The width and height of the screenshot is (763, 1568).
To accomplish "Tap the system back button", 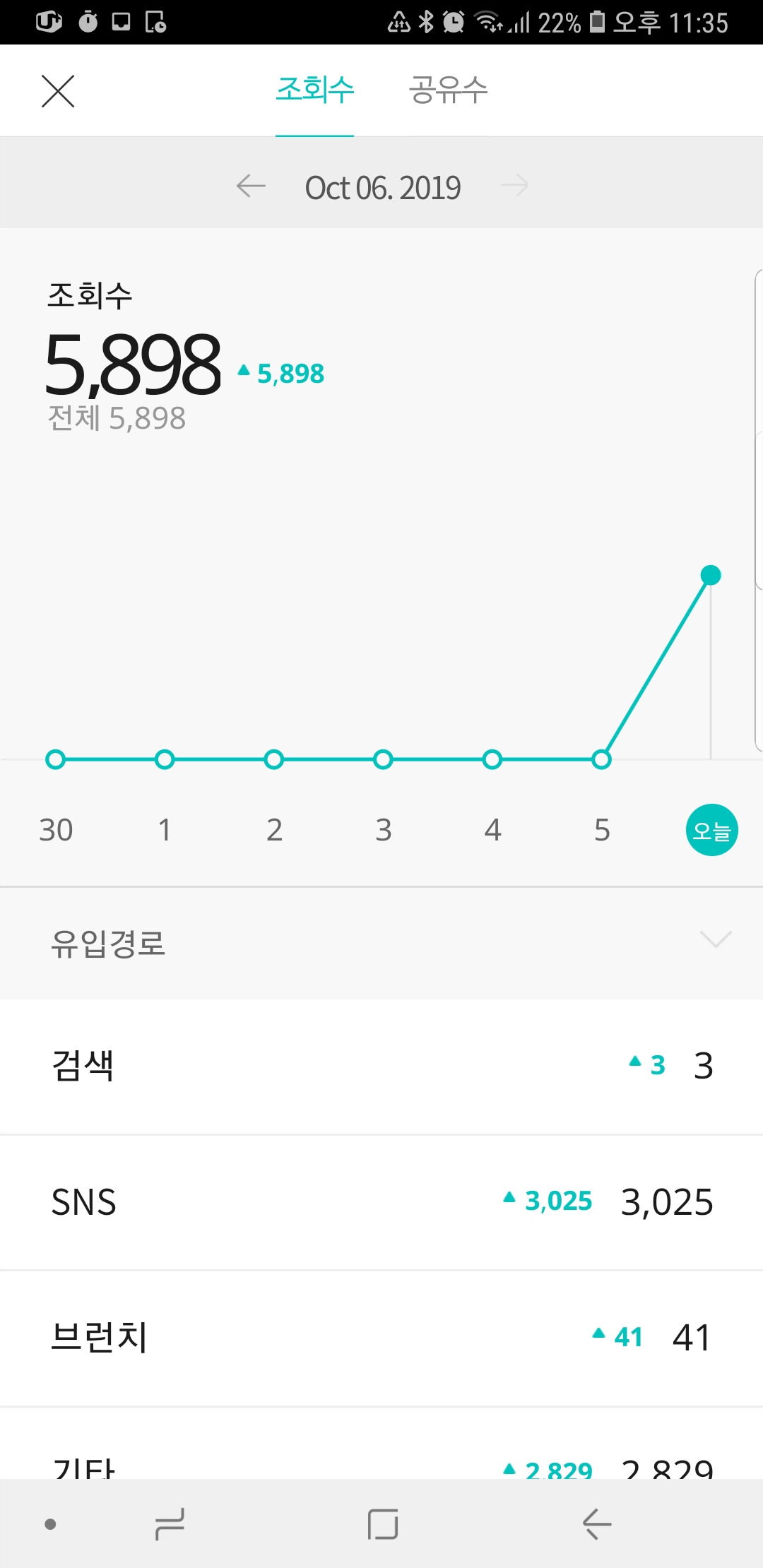I will pos(596,1524).
